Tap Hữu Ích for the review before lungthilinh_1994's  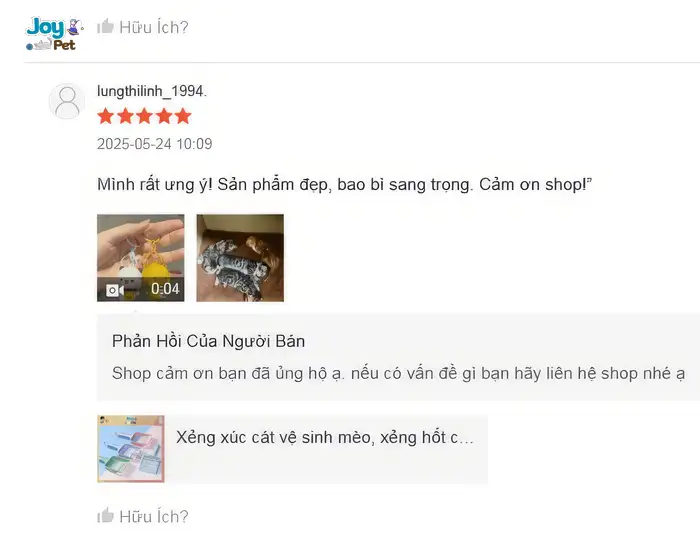(x=143, y=27)
